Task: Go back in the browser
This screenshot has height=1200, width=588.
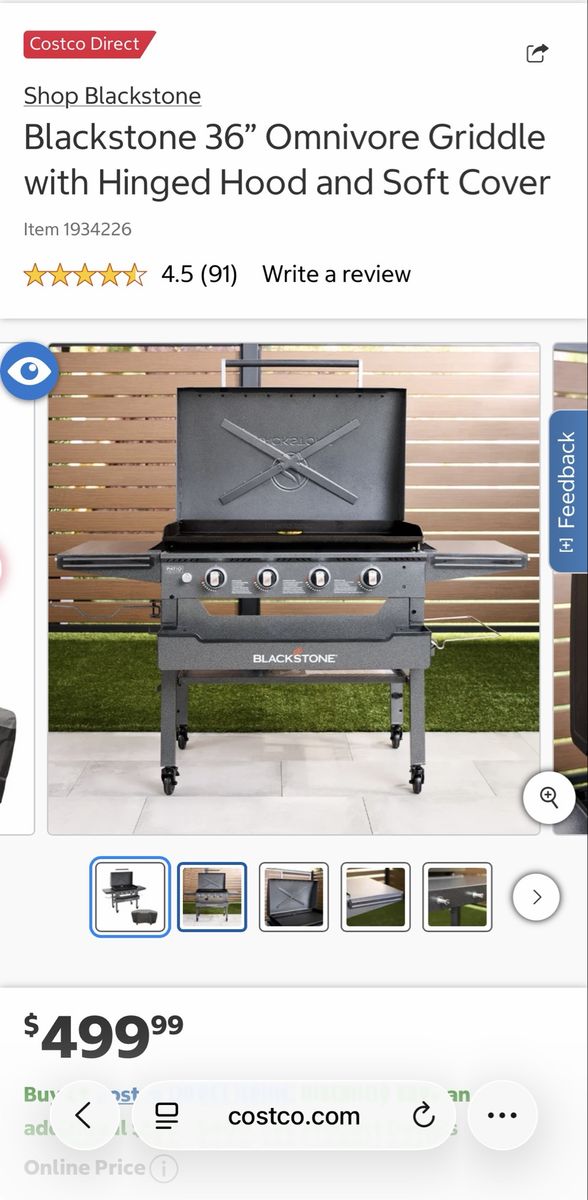Action: [x=84, y=1115]
